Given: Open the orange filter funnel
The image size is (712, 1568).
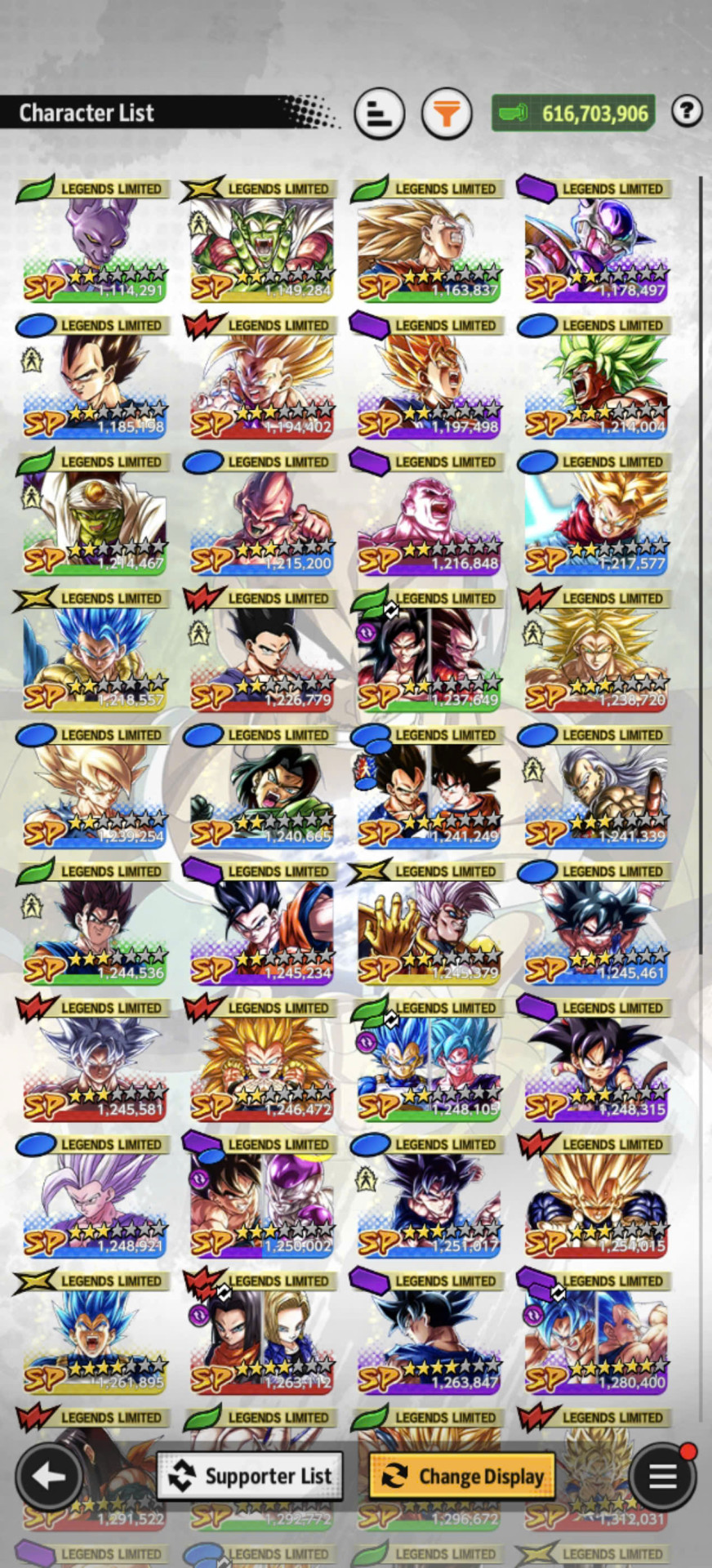Looking at the screenshot, I should [447, 113].
